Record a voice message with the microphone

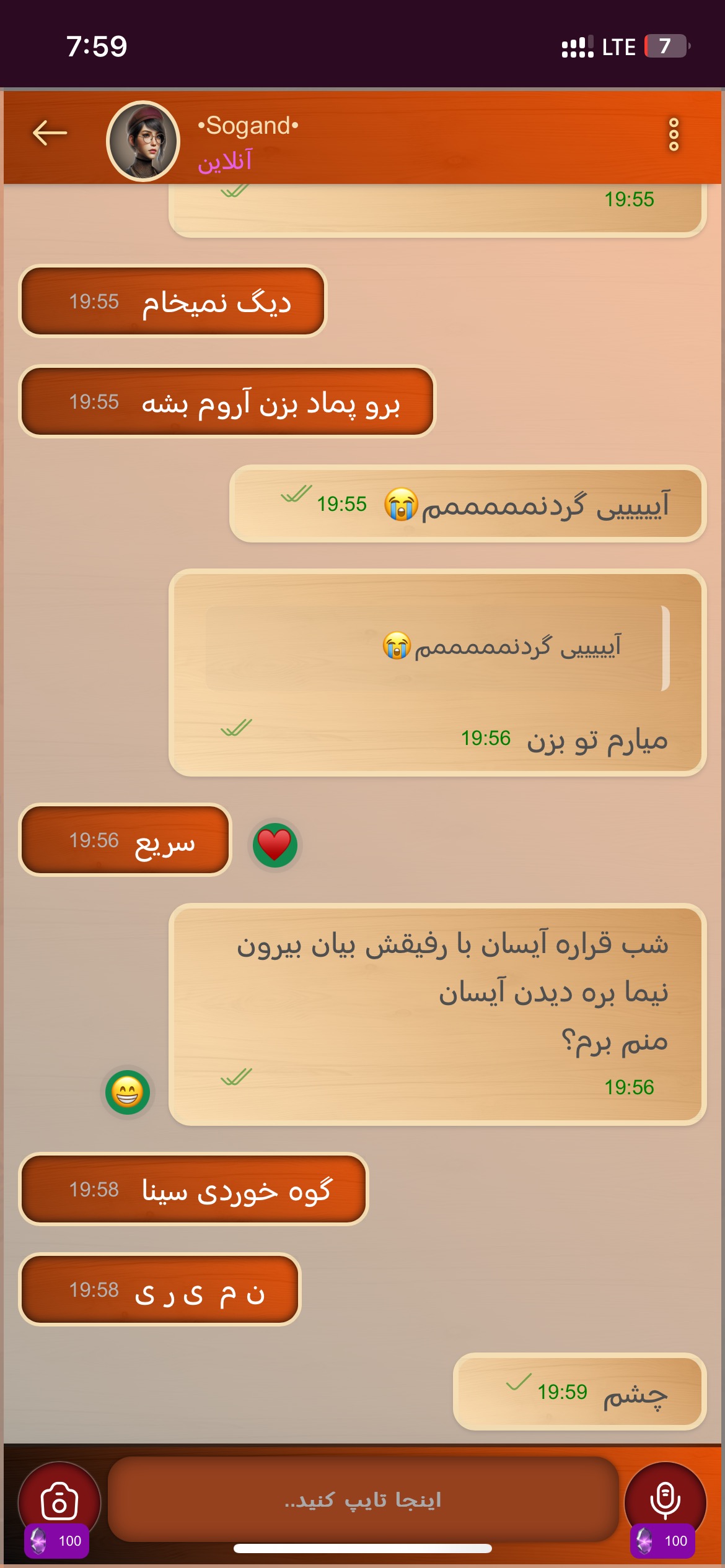[x=665, y=1500]
